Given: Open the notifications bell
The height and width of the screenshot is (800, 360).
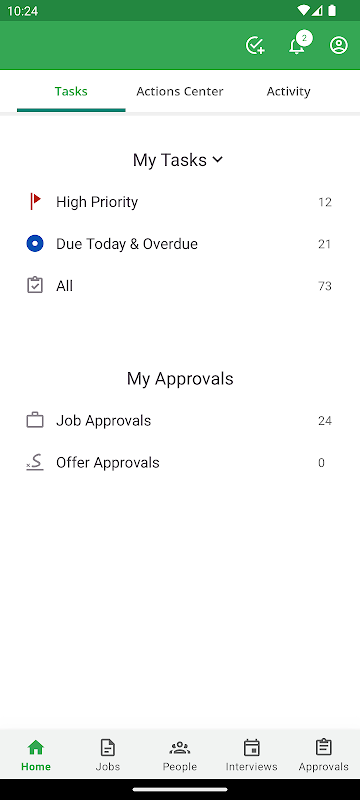Looking at the screenshot, I should click(298, 44).
